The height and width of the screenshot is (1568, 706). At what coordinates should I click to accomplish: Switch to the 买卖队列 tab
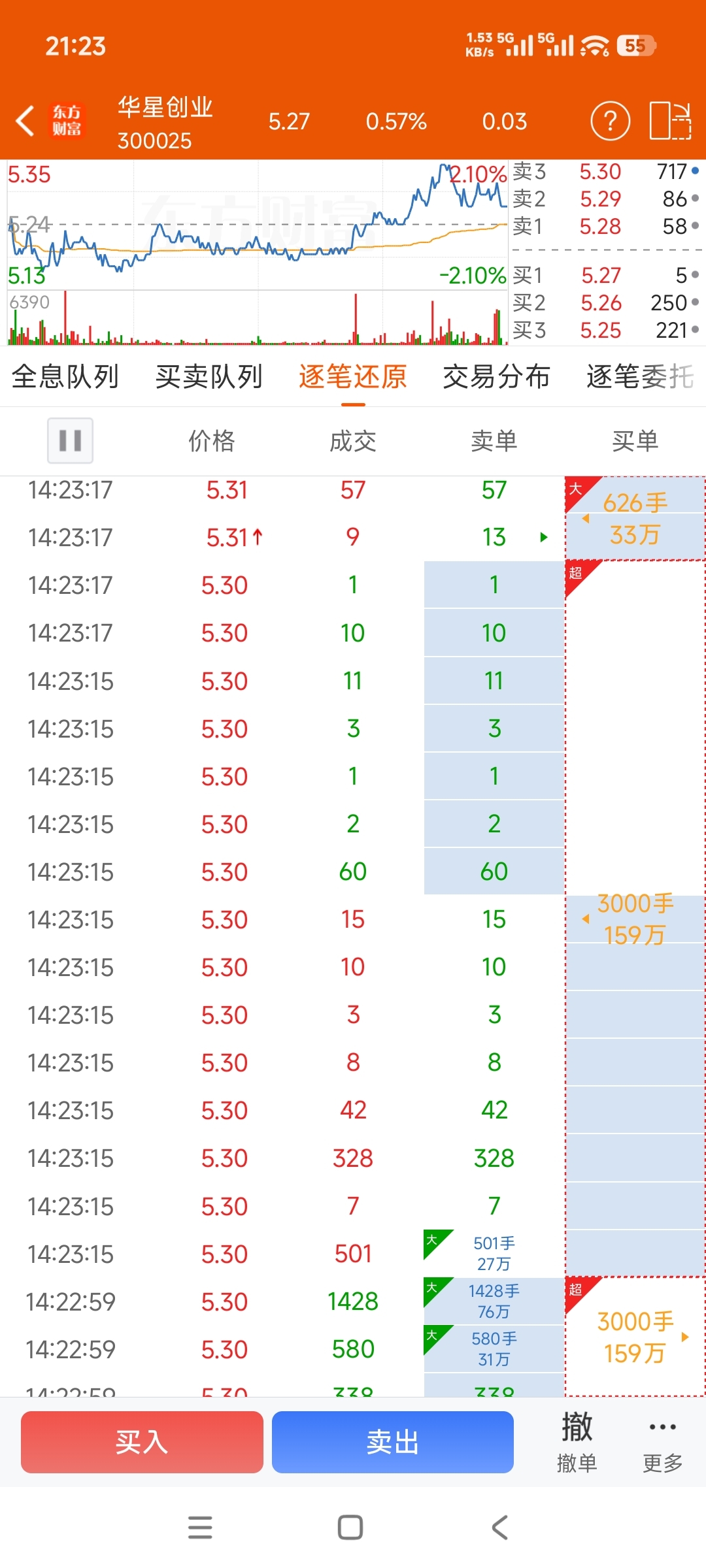pos(209,377)
